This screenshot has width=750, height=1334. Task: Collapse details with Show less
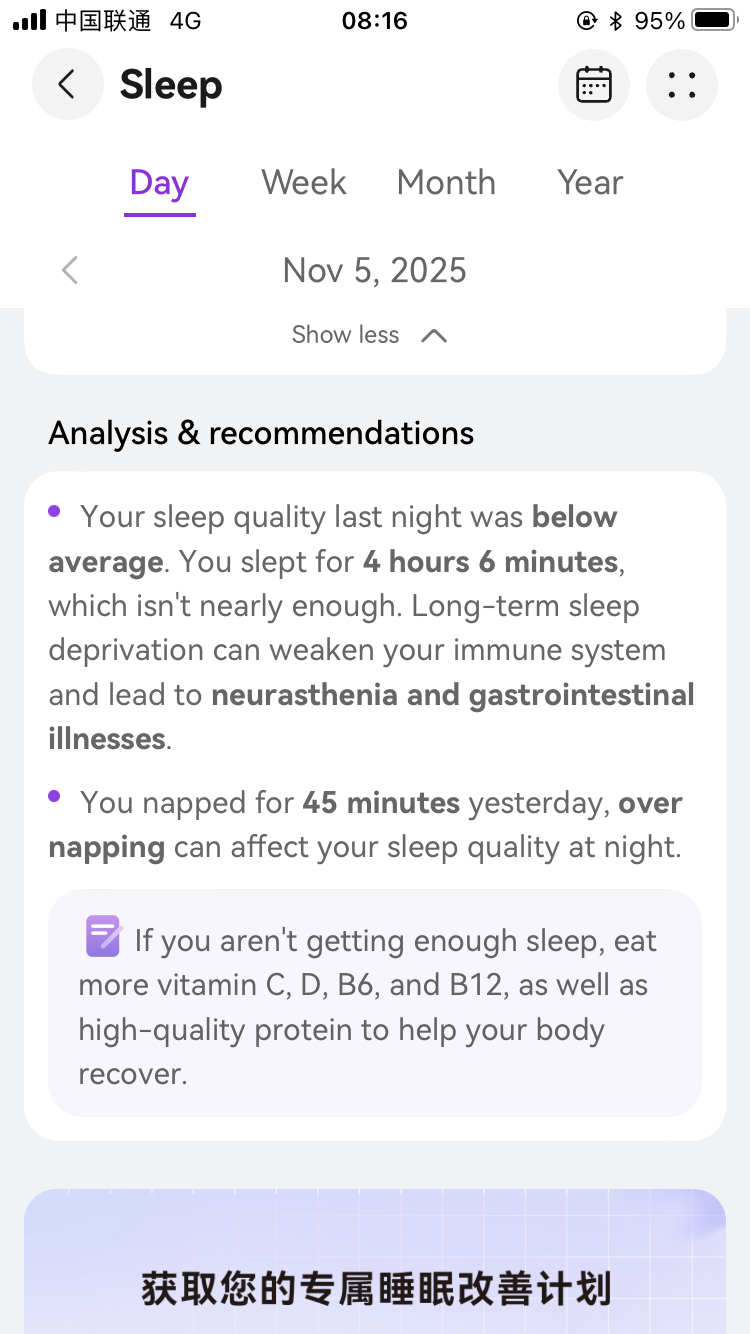(x=369, y=335)
